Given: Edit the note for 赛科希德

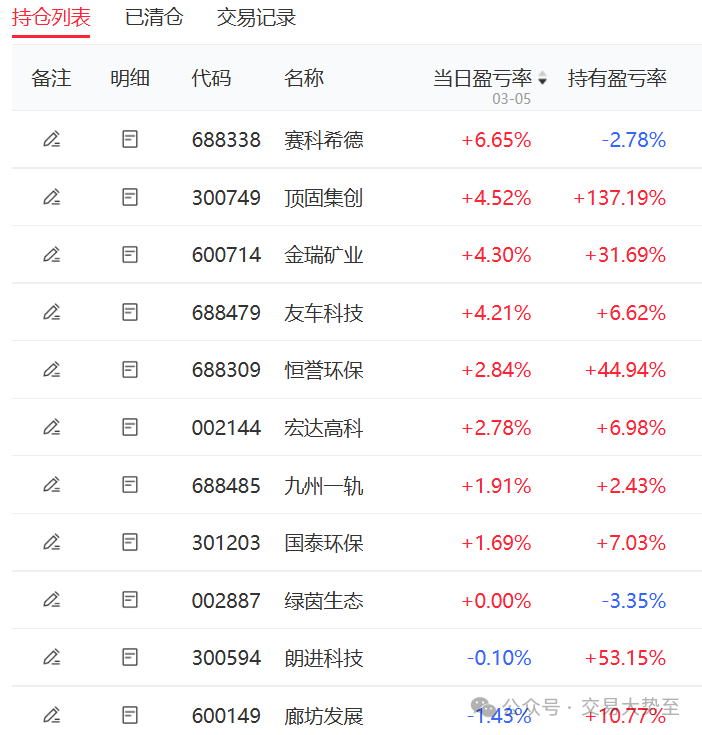Looking at the screenshot, I should point(51,140).
